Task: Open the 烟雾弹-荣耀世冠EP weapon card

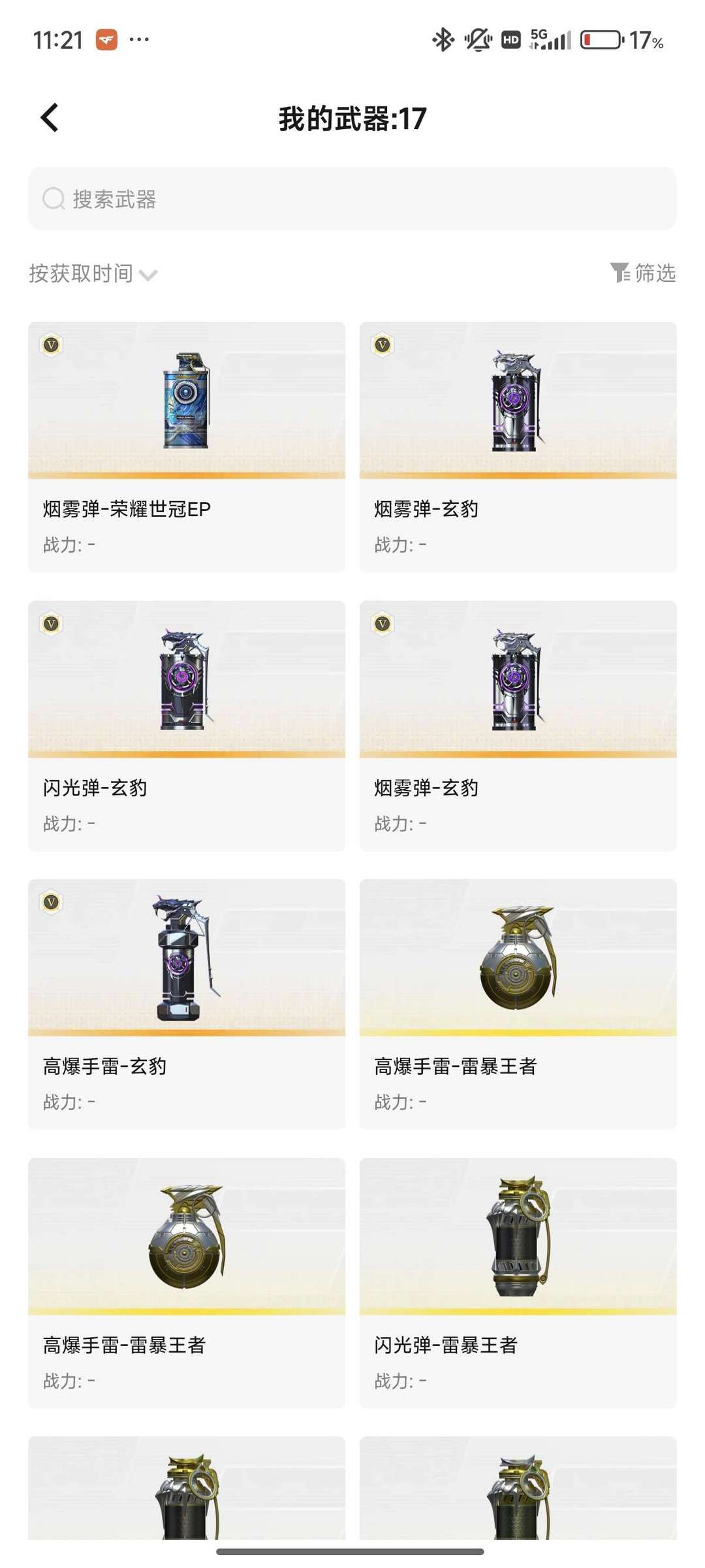Action: (187, 446)
